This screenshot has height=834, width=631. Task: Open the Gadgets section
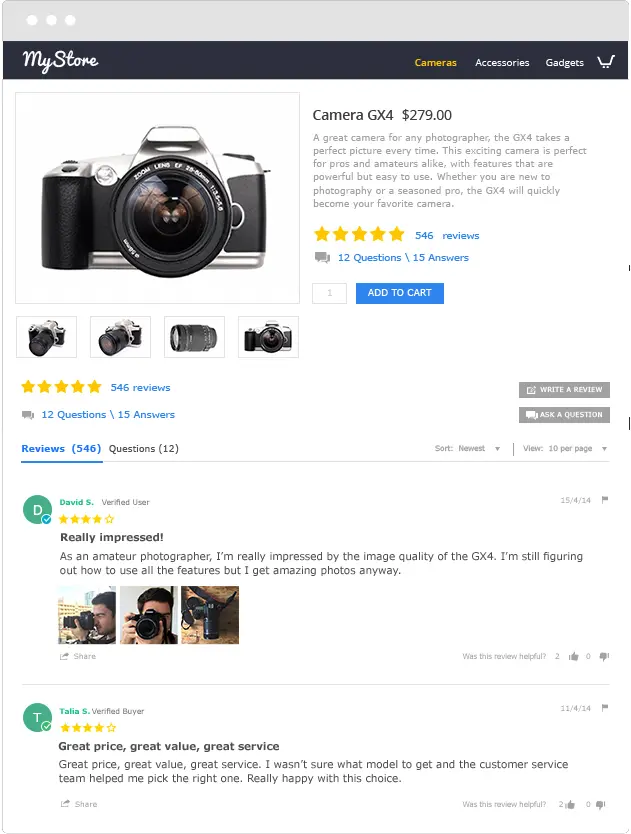tap(564, 63)
